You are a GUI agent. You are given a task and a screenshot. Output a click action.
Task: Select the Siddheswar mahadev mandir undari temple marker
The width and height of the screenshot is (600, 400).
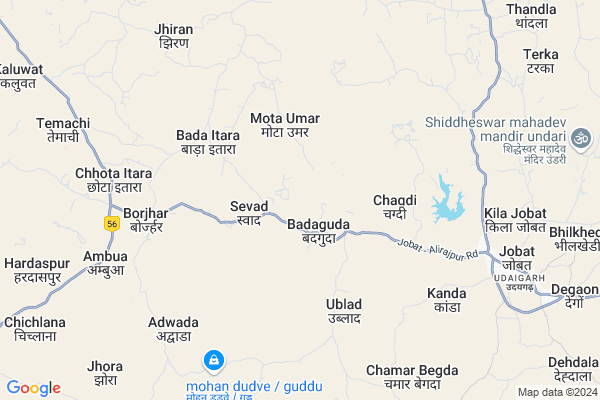(578, 135)
